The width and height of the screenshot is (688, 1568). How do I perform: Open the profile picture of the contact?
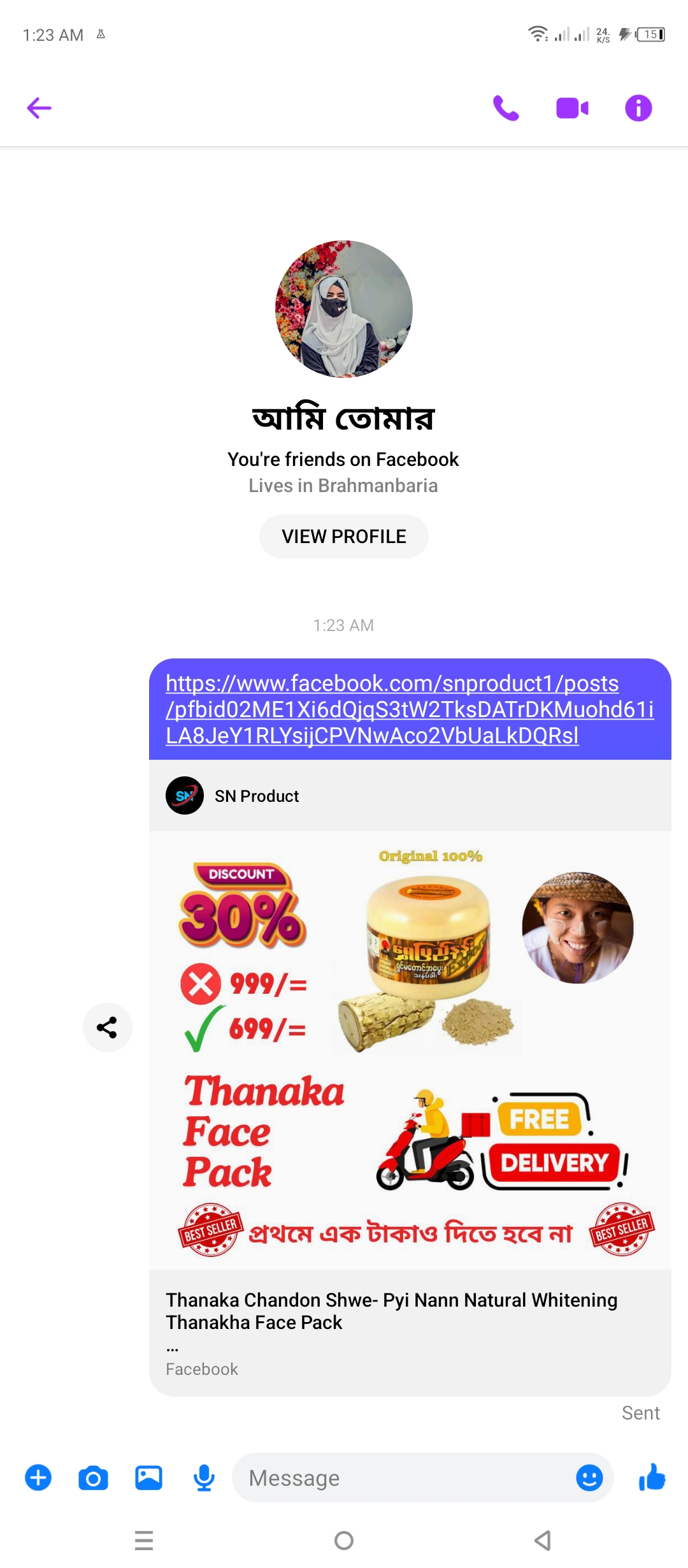tap(344, 309)
